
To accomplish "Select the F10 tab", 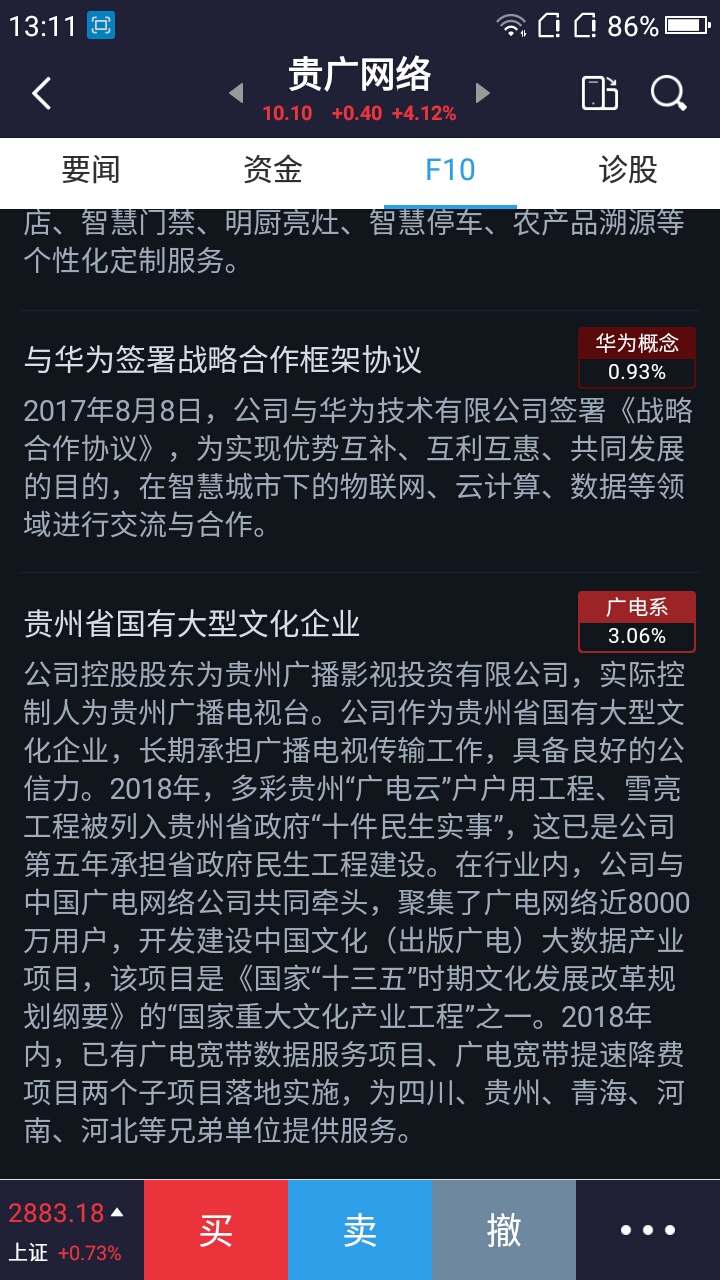I will (450, 170).
